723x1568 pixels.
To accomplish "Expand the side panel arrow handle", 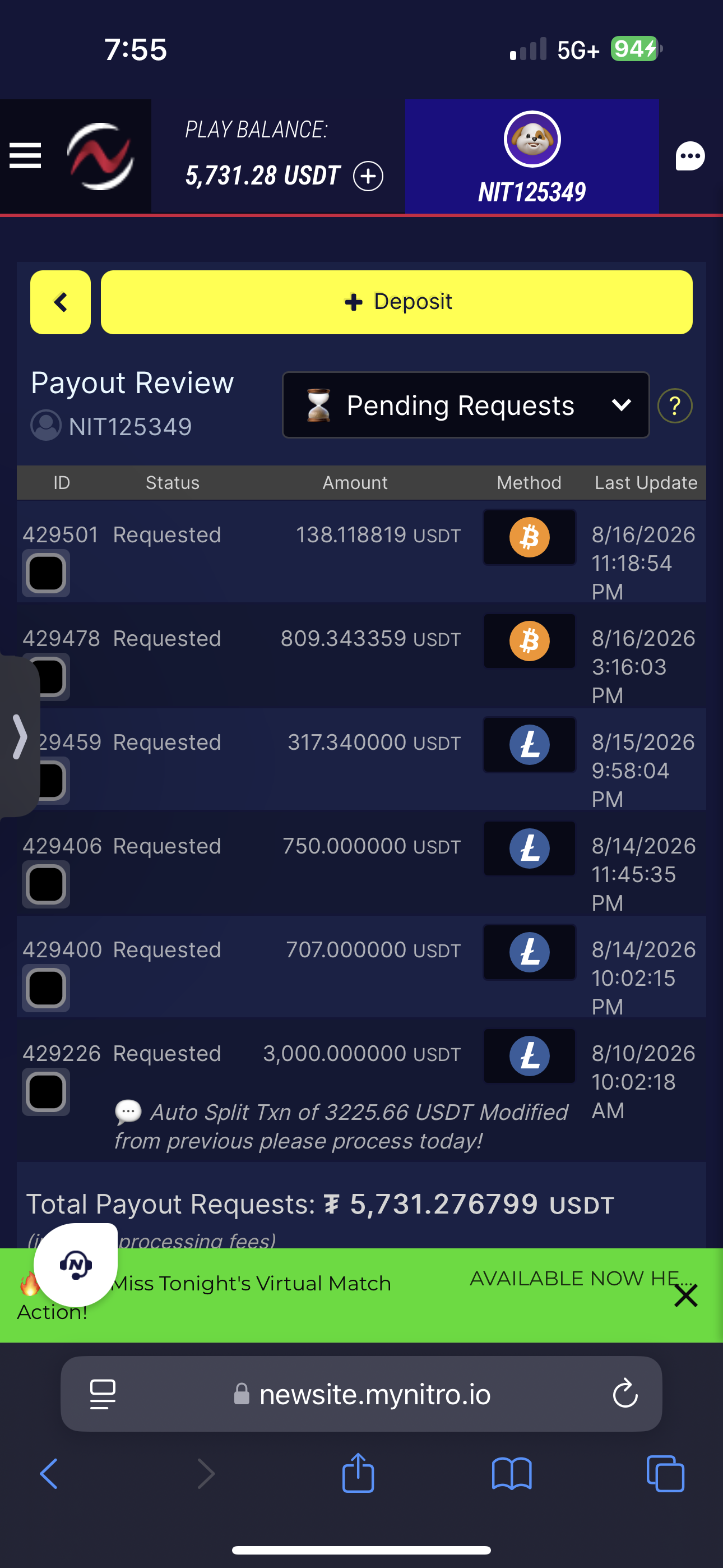I will 19,736.
